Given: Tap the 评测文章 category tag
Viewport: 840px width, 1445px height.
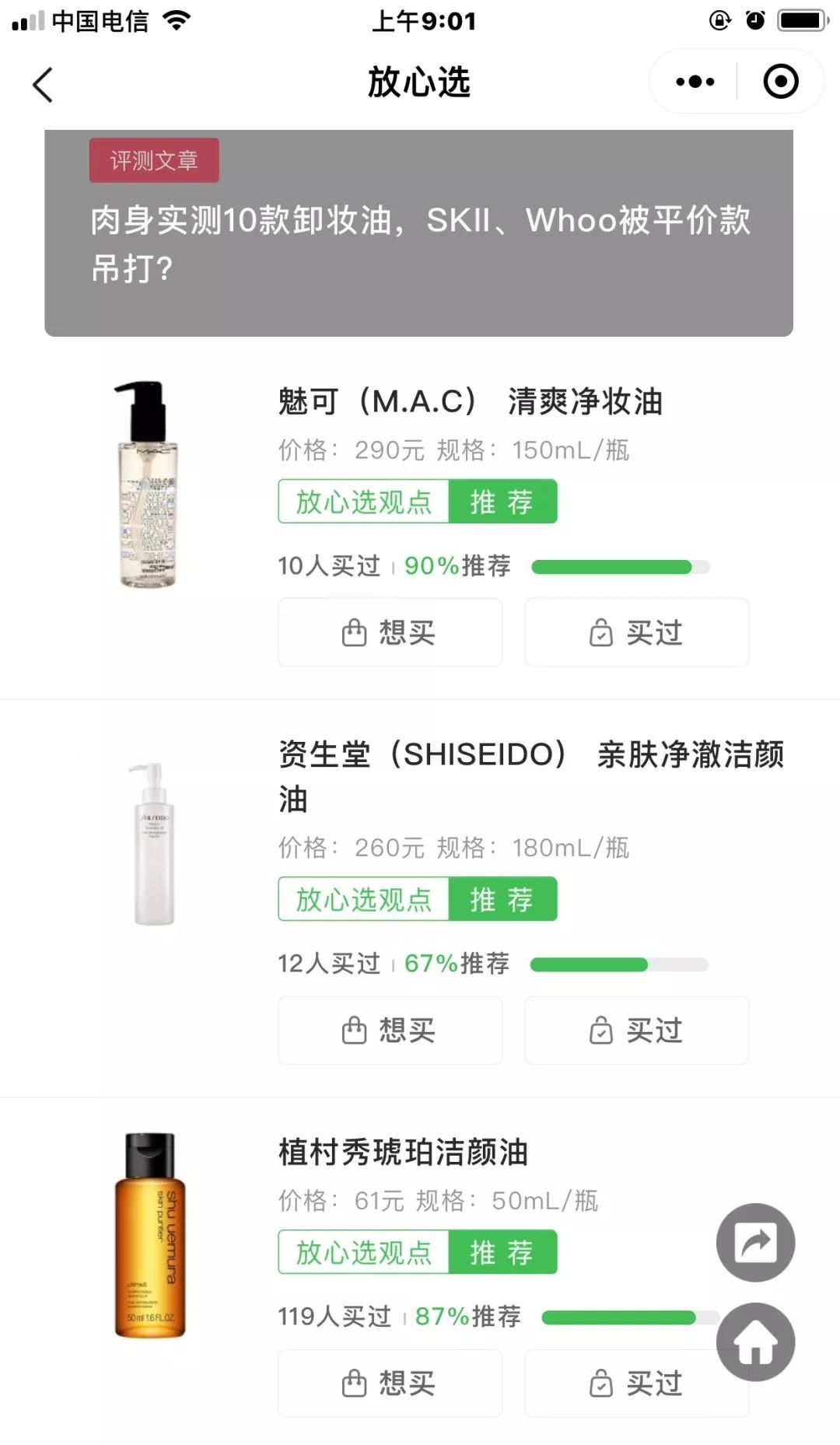Looking at the screenshot, I should point(153,159).
